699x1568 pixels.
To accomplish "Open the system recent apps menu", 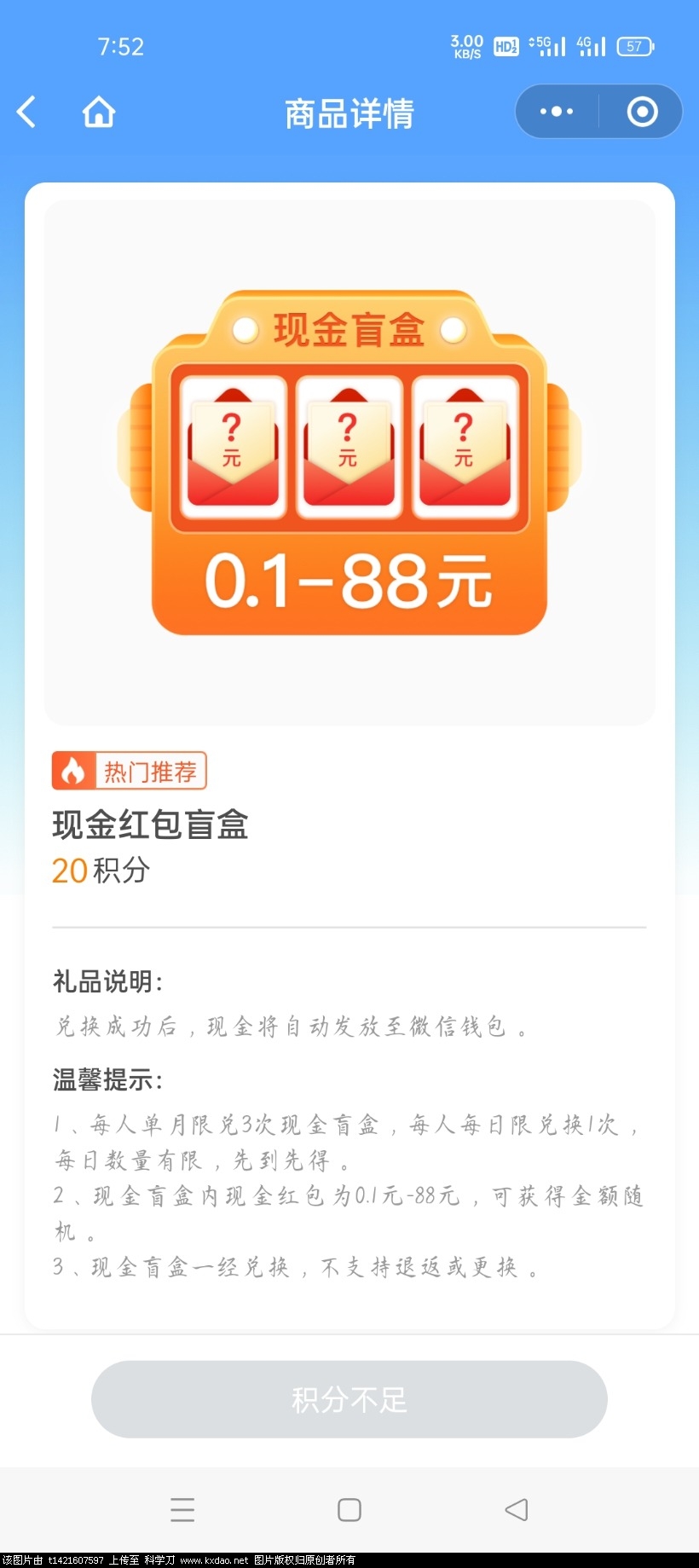I will pos(182,1509).
